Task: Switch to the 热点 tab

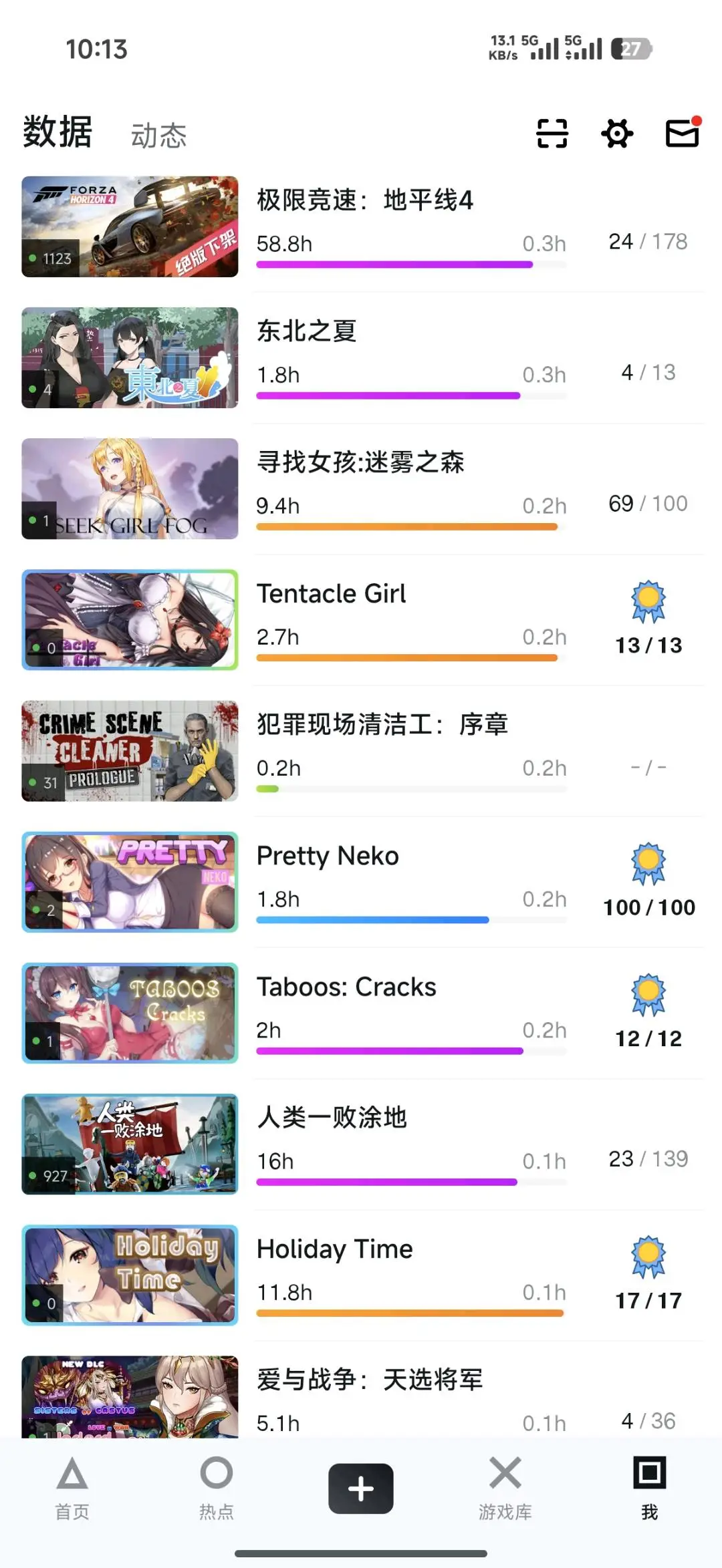Action: pyautogui.click(x=217, y=1488)
